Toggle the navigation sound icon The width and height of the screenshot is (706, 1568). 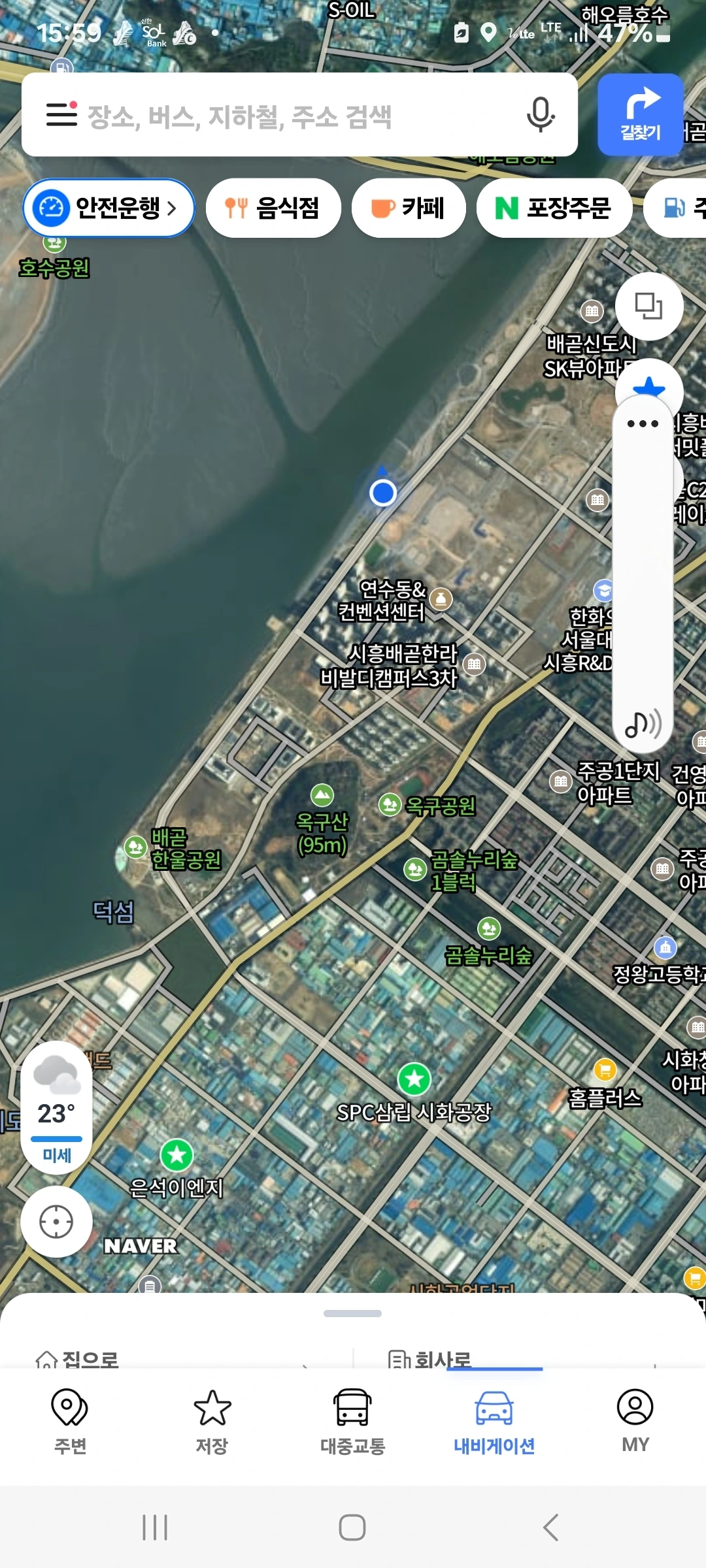point(643,723)
